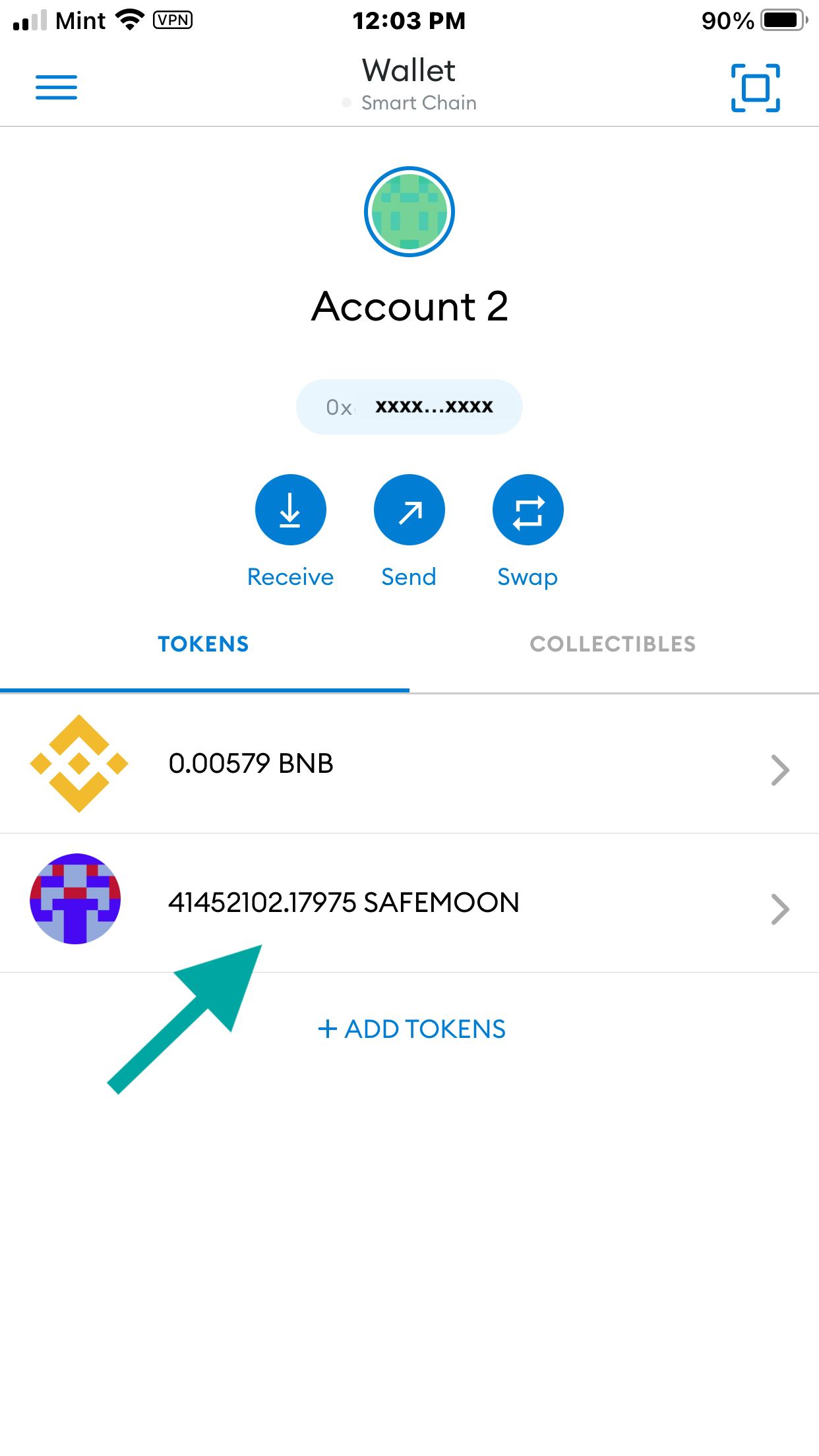This screenshot has width=819, height=1456.
Task: Open the hamburger navigation menu
Action: [56, 86]
